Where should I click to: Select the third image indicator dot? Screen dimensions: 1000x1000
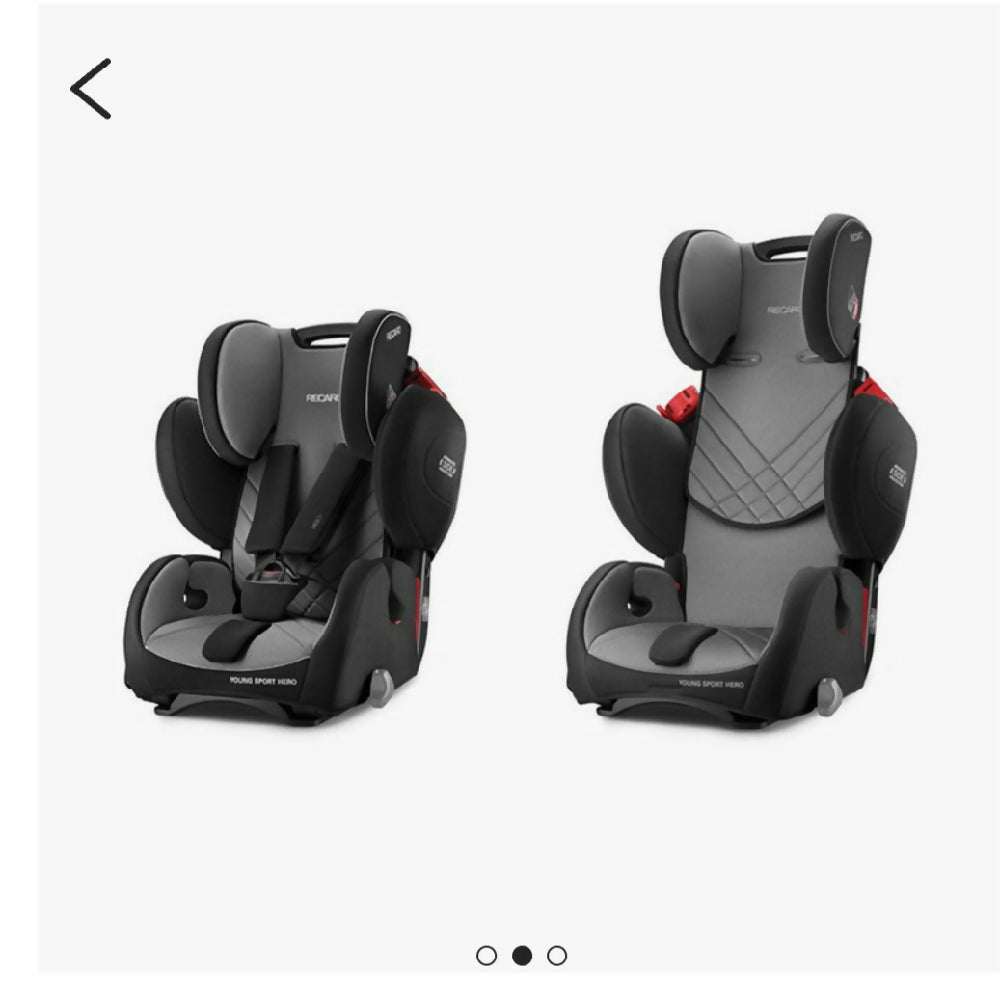click(557, 955)
